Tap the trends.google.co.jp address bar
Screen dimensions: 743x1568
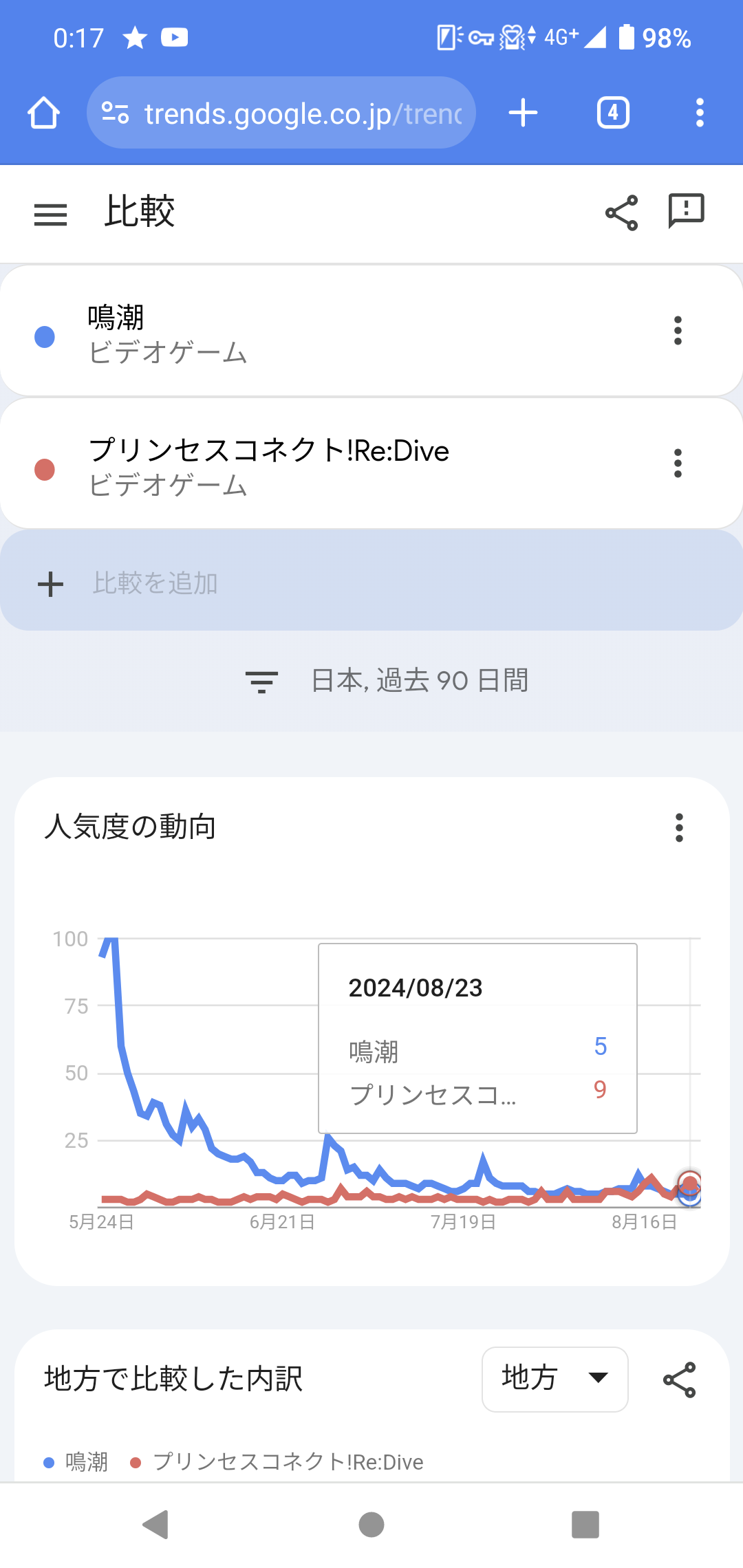281,113
